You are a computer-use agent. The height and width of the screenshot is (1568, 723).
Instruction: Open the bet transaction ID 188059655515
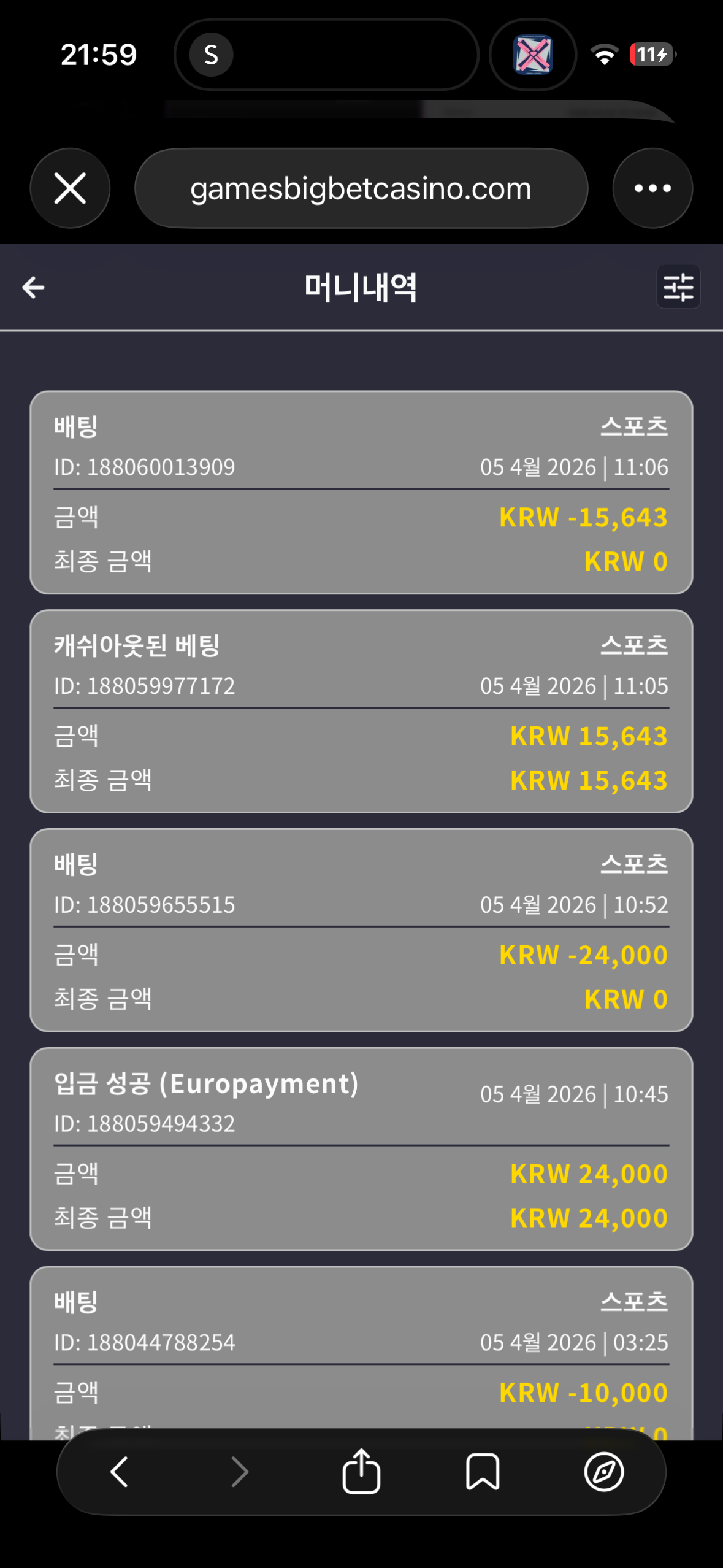click(x=361, y=930)
